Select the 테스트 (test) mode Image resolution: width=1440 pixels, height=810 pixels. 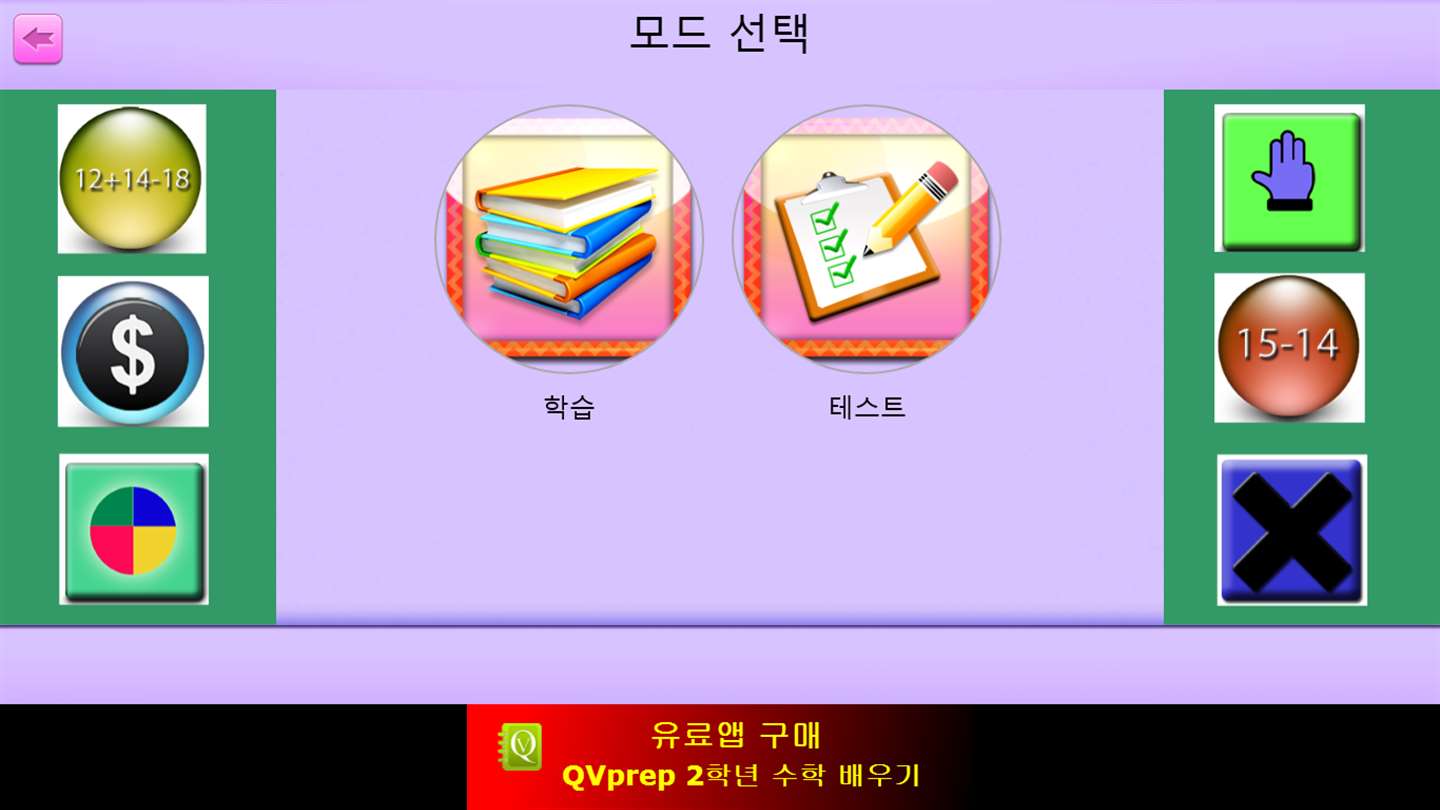coord(866,240)
